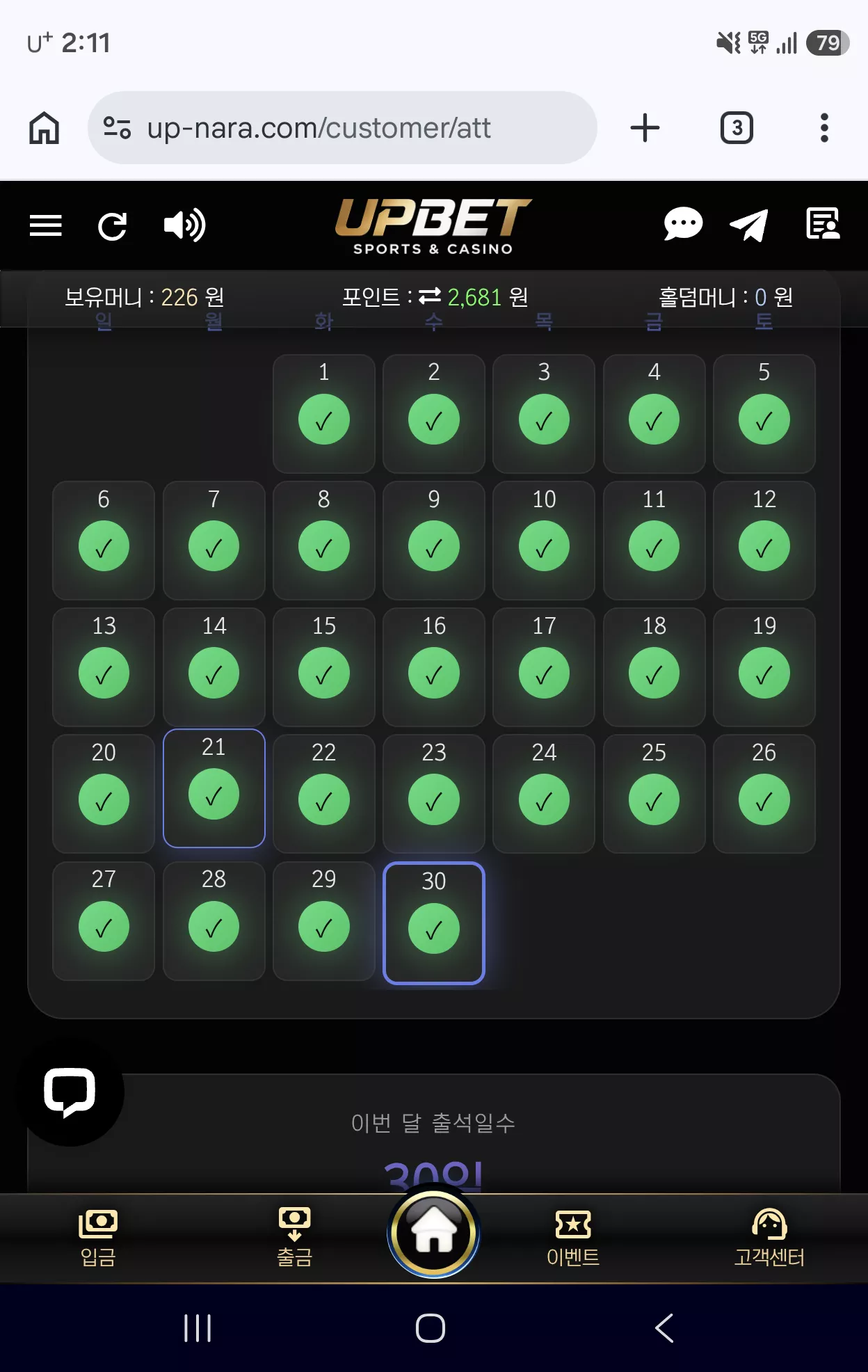The height and width of the screenshot is (1372, 868).
Task: Open the hamburger menu
Action: (46, 225)
